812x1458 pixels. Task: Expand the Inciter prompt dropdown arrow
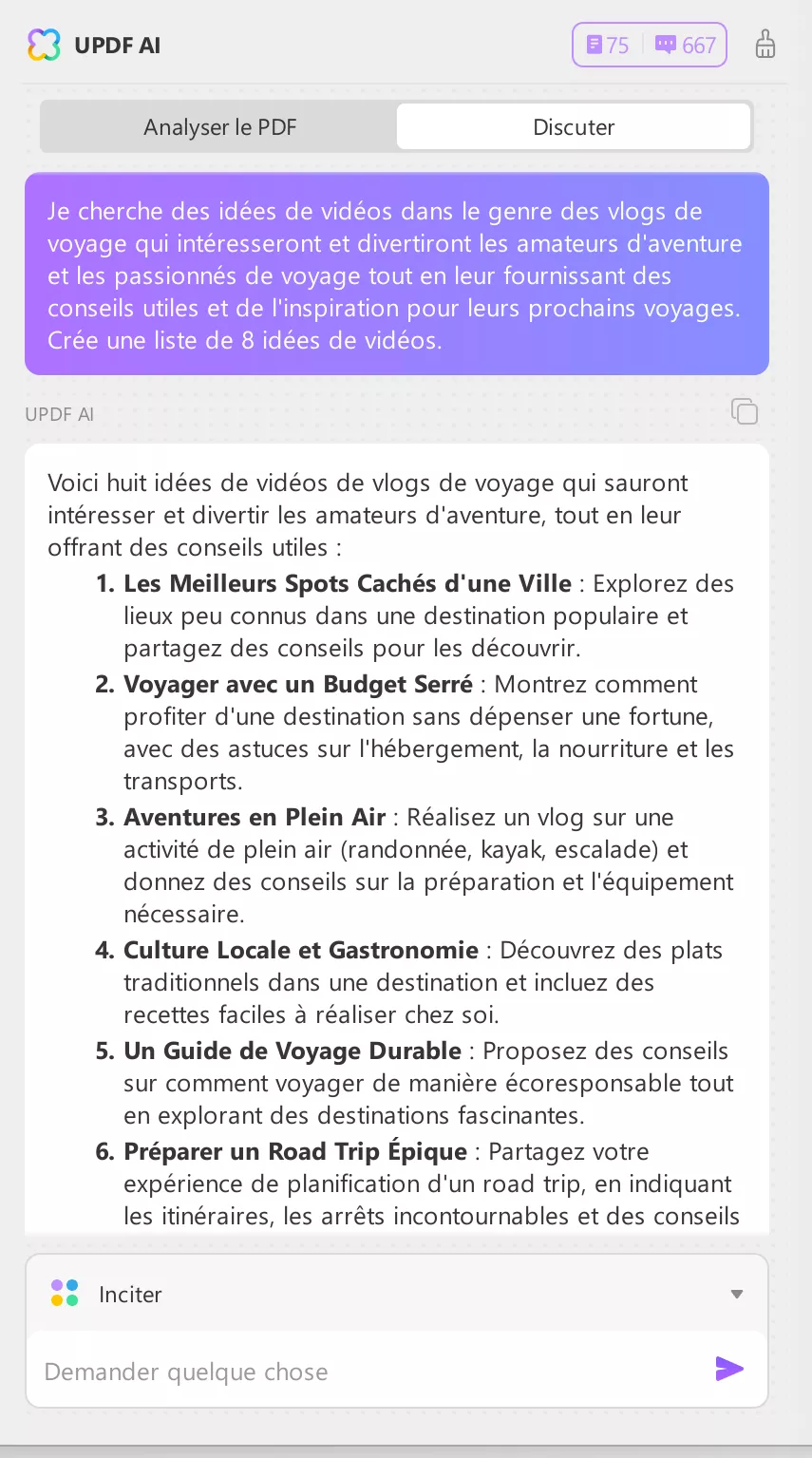point(737,1293)
